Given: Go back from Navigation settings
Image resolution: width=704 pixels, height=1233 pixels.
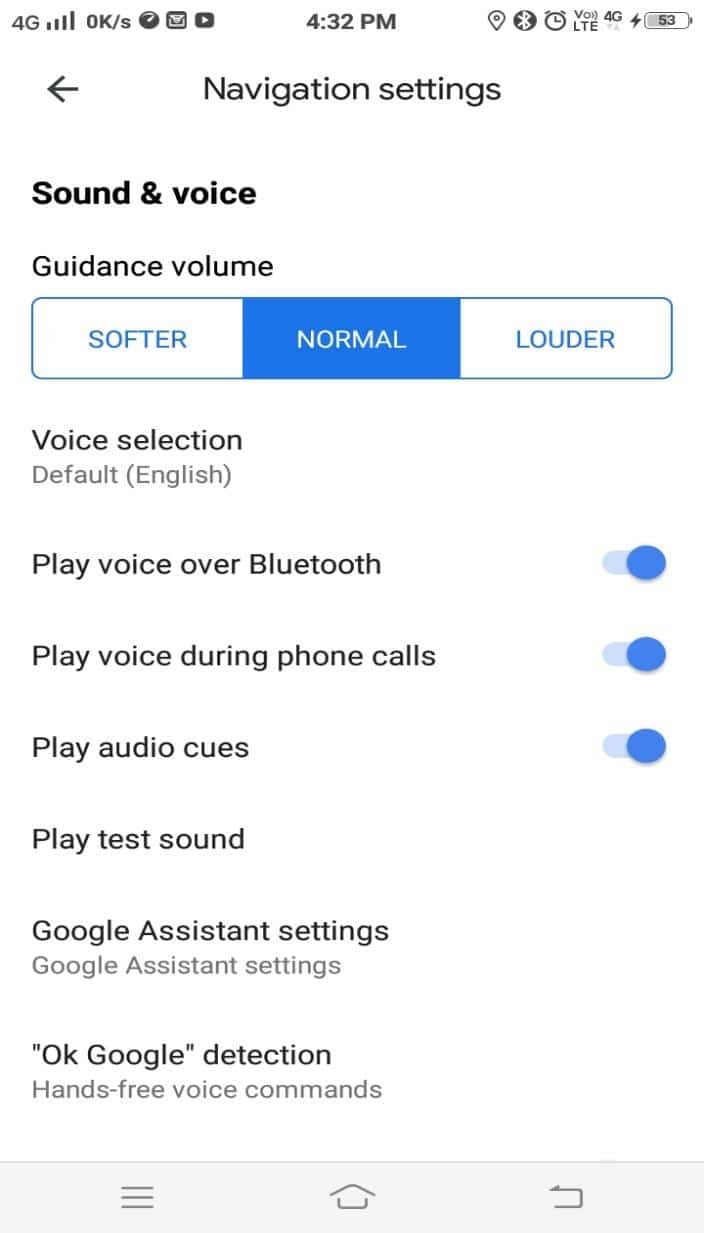Looking at the screenshot, I should (63, 89).
